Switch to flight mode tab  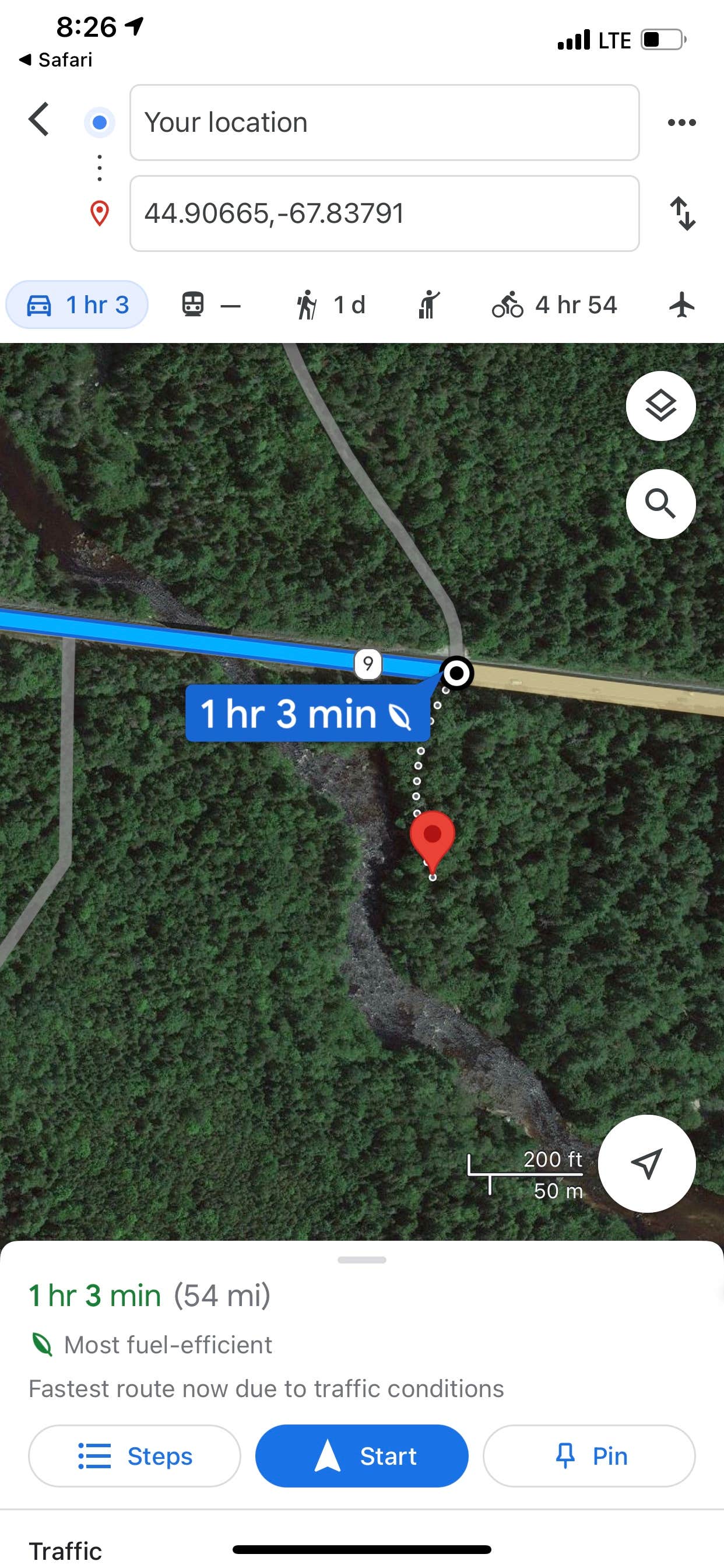pos(681,304)
